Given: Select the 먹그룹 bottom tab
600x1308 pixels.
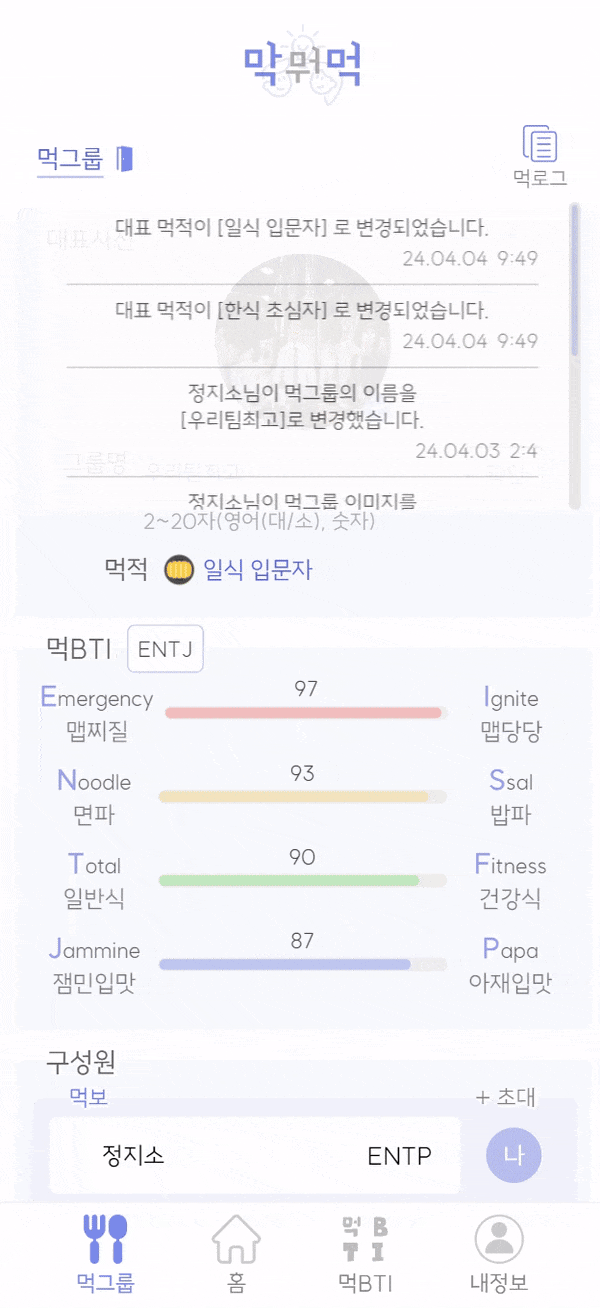Looking at the screenshot, I should click(x=105, y=1253).
